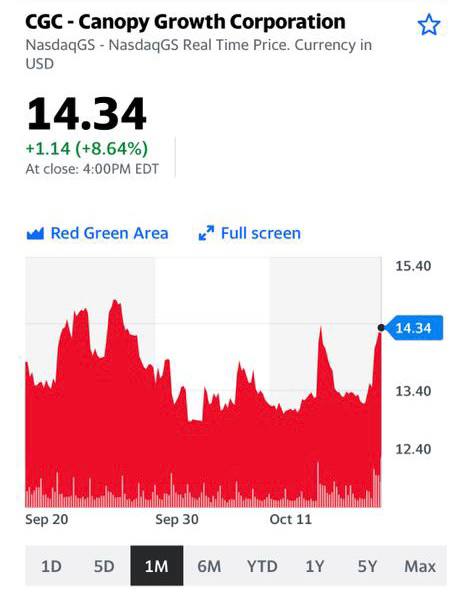Select the 1M chart range
This screenshot has width=472, height=595.
(157, 566)
